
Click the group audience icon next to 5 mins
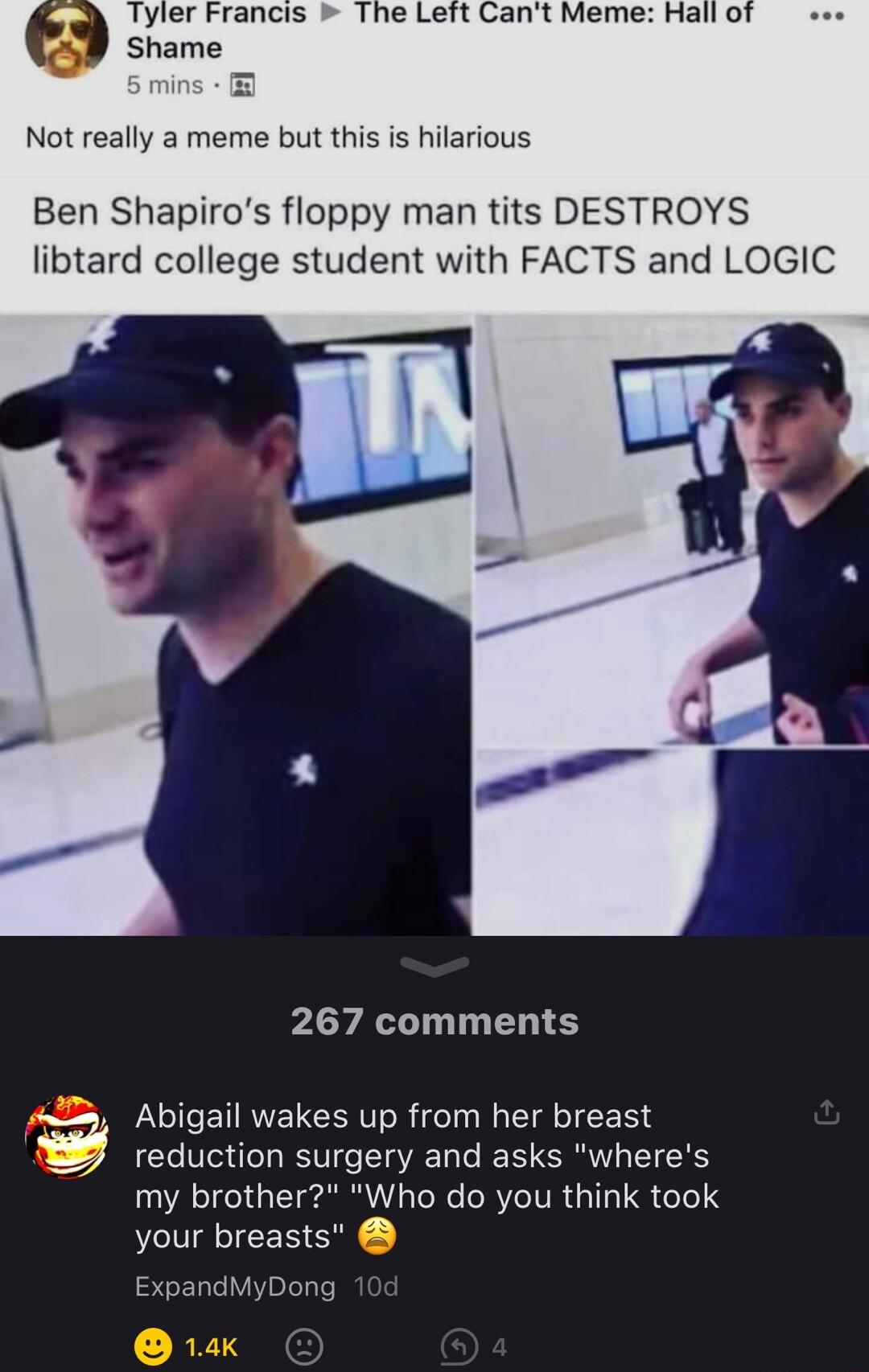coord(244,84)
